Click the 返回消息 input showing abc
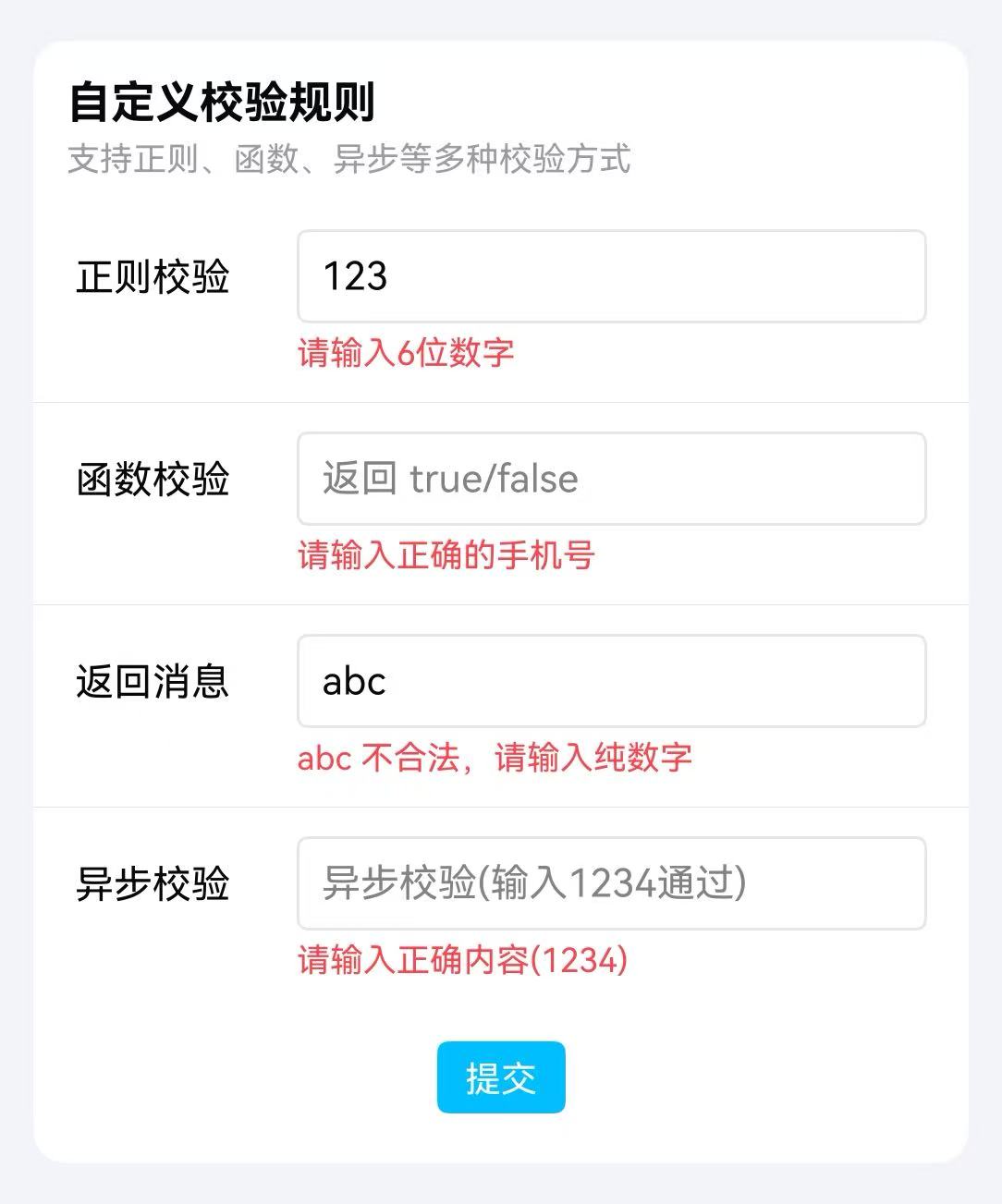Screen dimensions: 1002x1204 611,681
